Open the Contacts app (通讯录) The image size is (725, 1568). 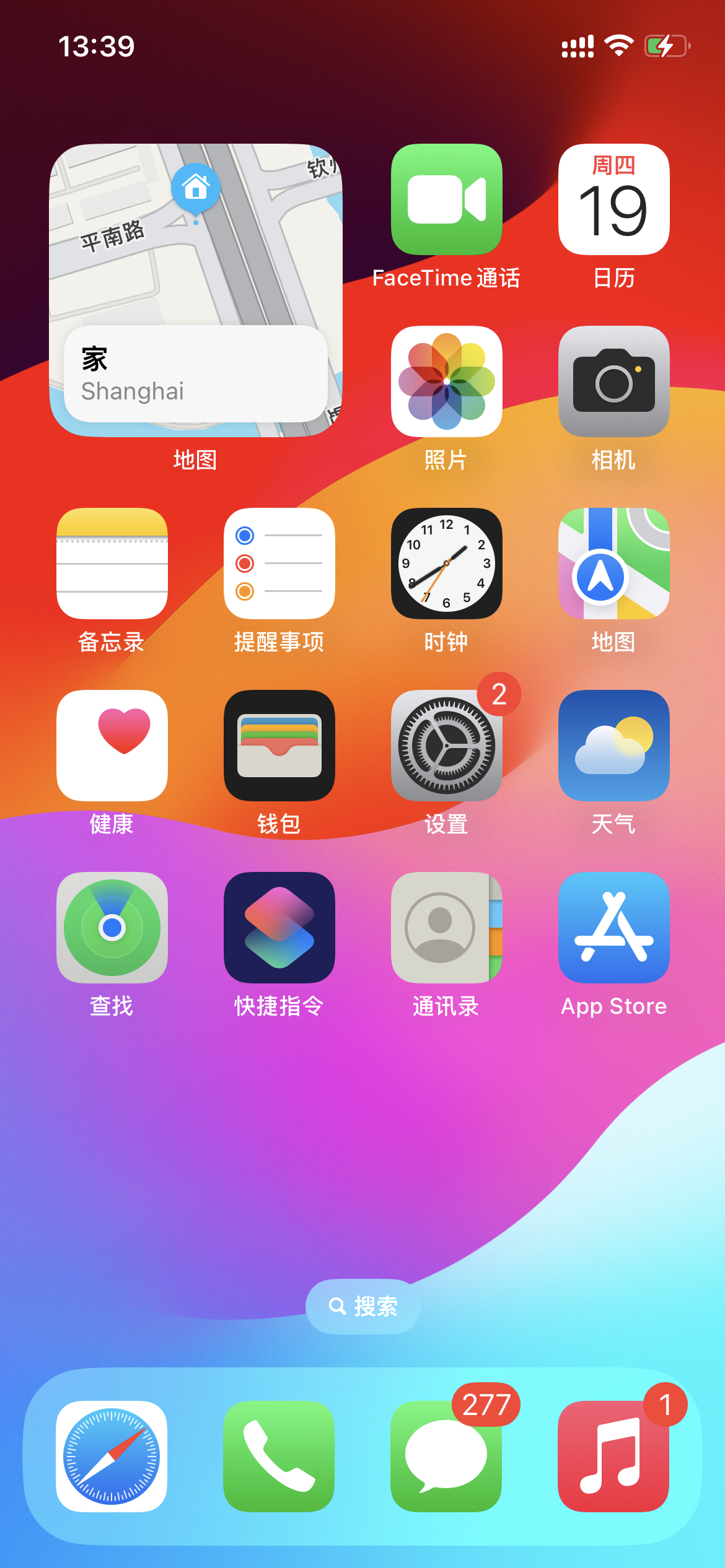pyautogui.click(x=446, y=928)
